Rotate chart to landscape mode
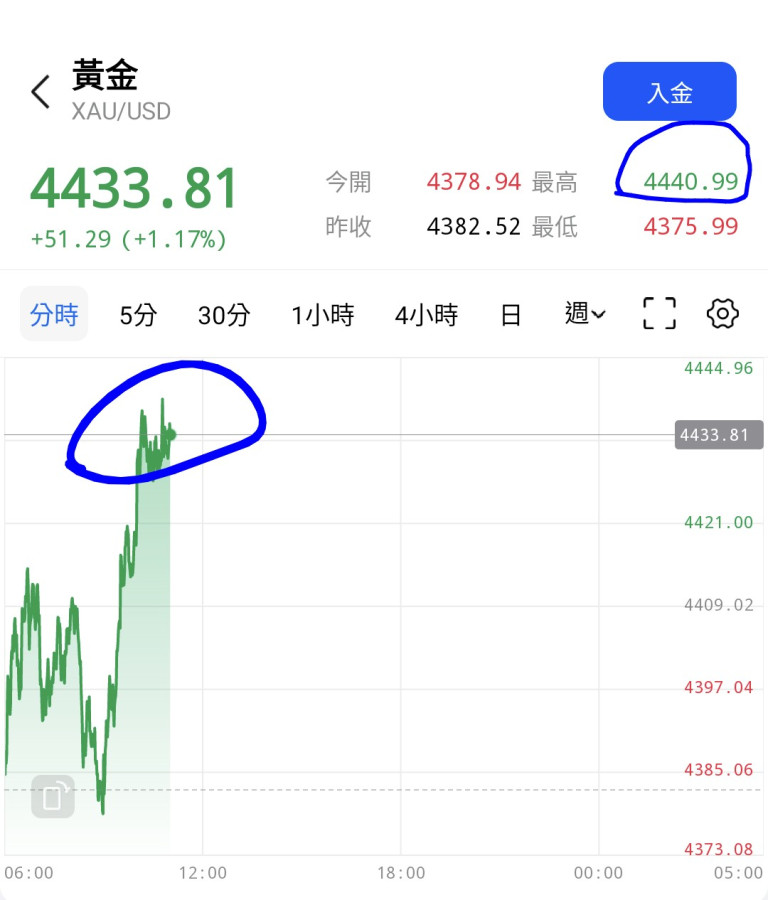The image size is (768, 900). click(52, 797)
